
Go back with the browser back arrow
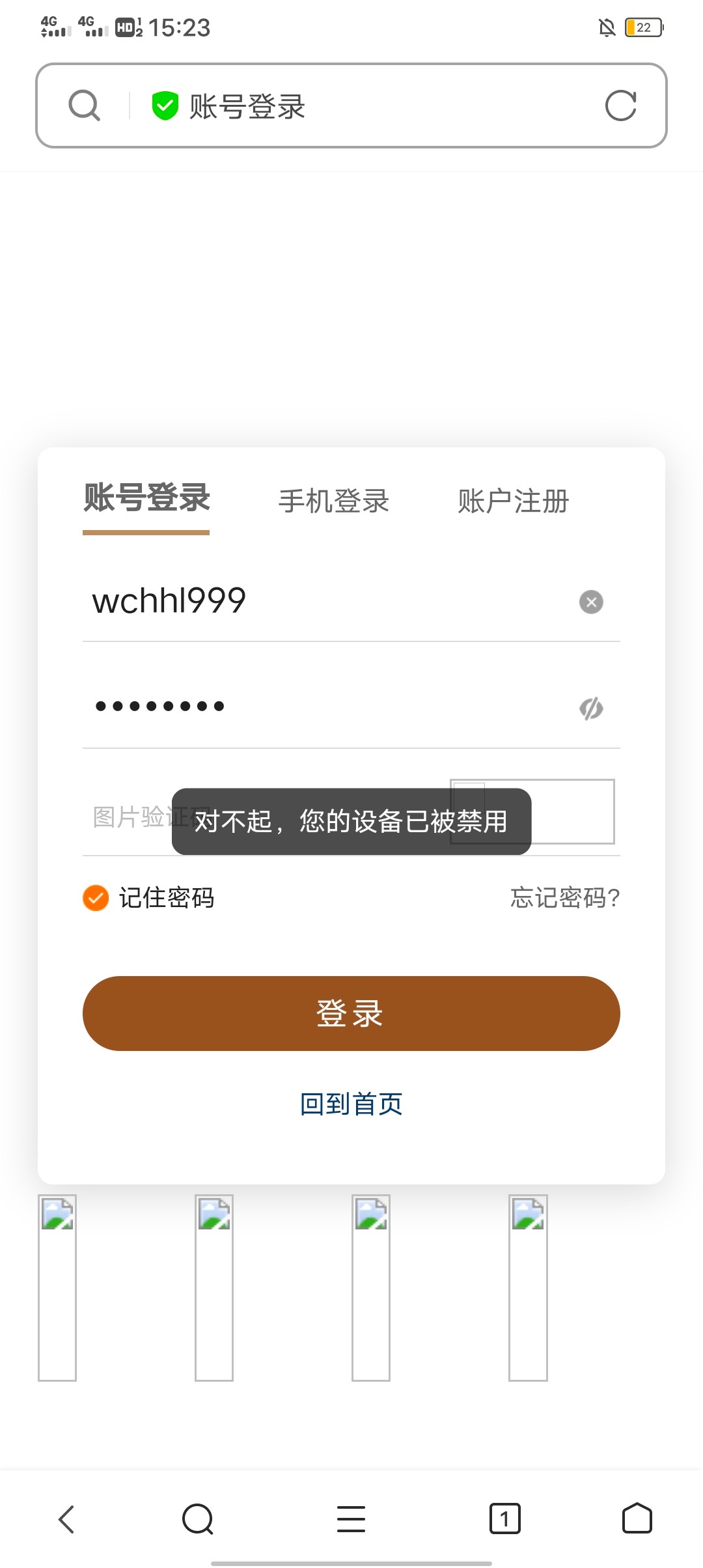[66, 1519]
